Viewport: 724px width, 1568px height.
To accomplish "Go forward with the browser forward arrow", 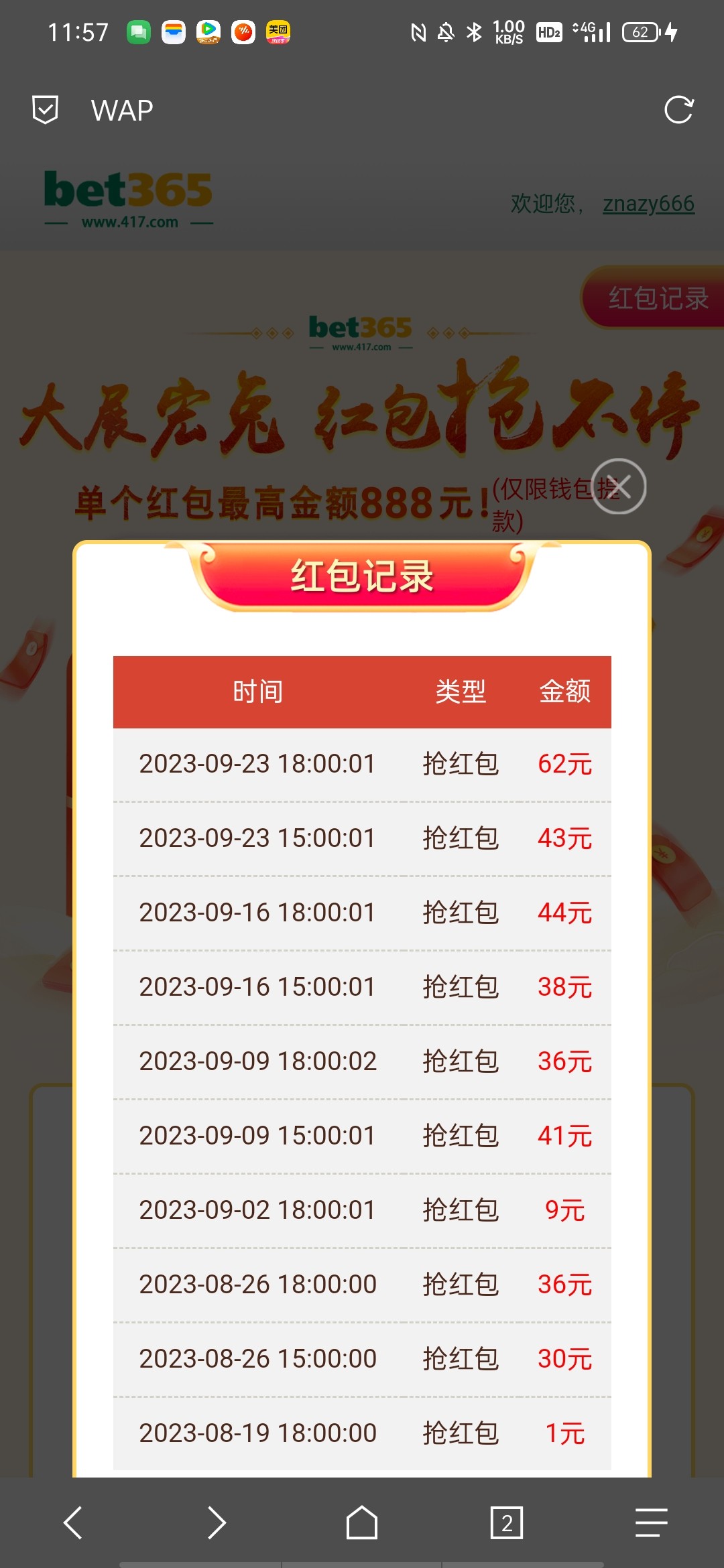I will click(217, 1522).
